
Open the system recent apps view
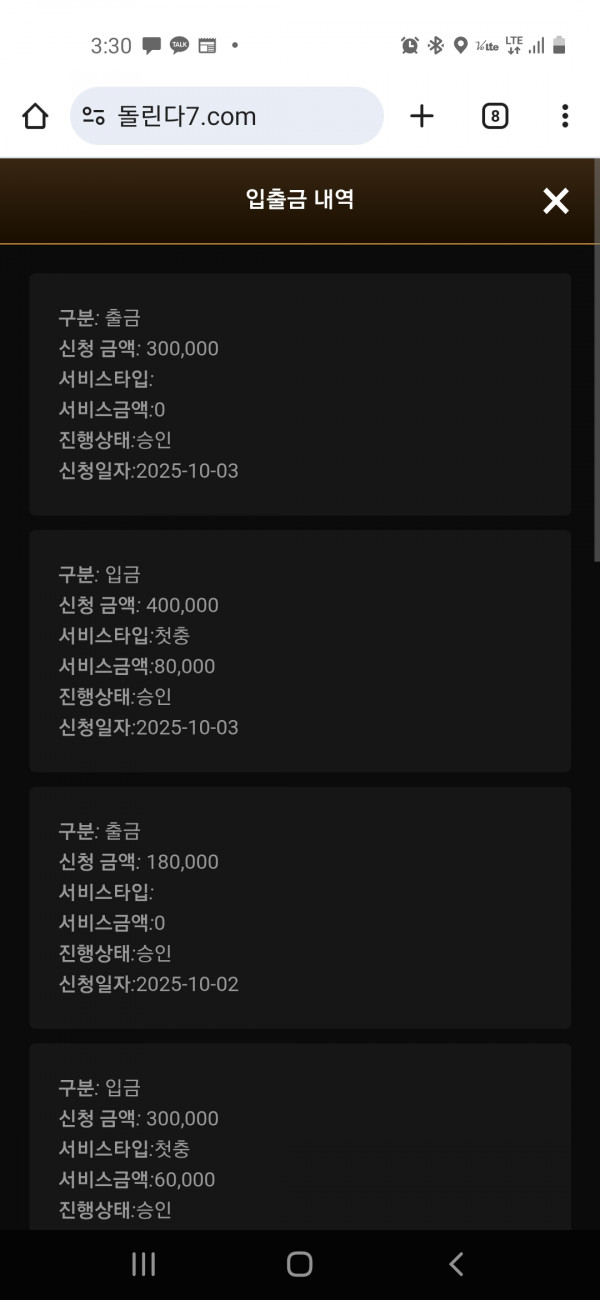pos(143,1264)
